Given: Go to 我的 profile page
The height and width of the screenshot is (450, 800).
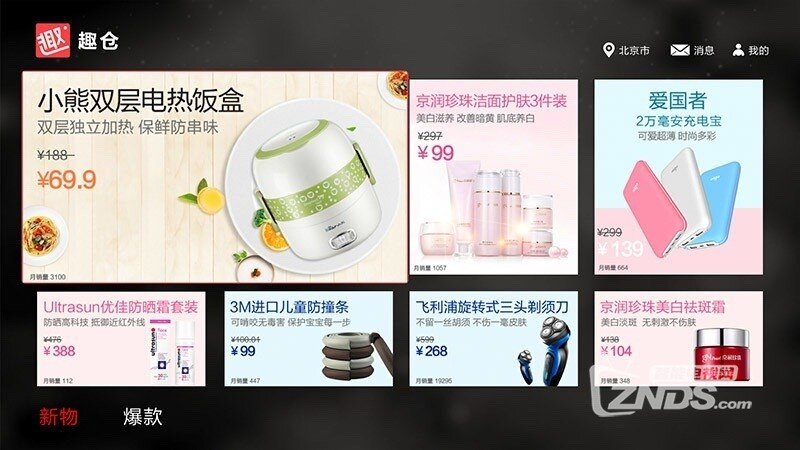Looking at the screenshot, I should [750, 50].
